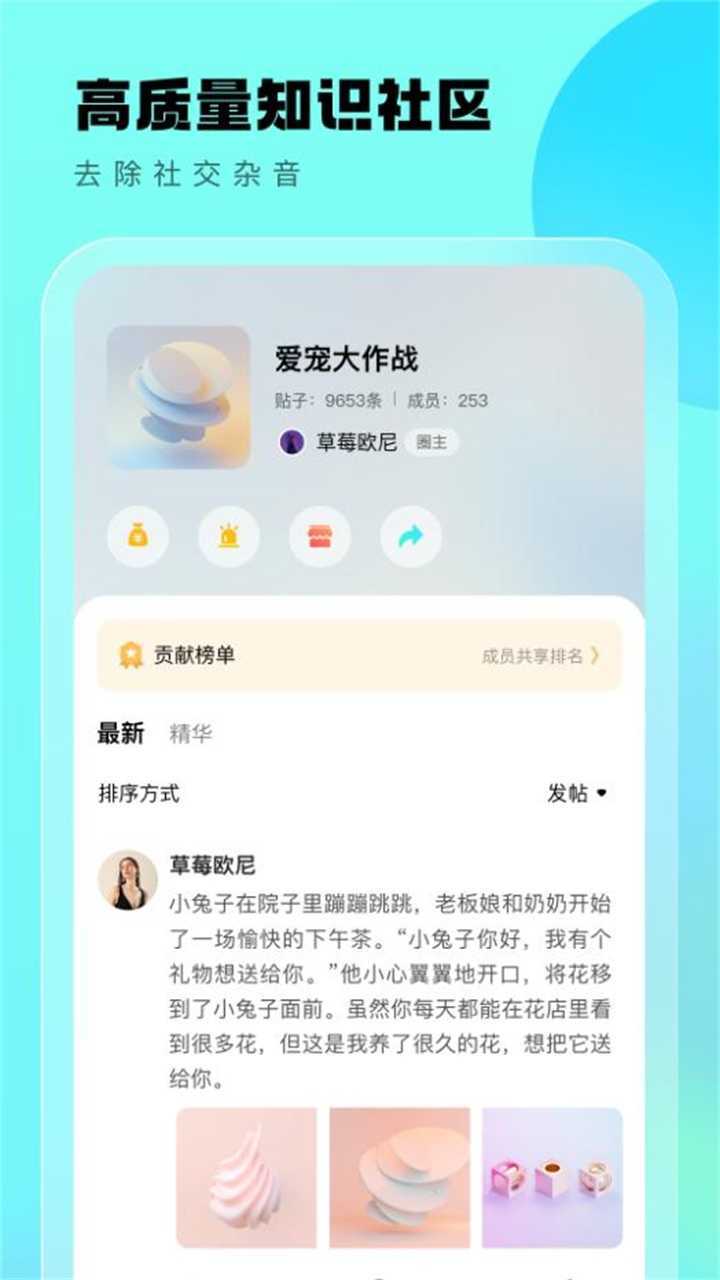Toggle sorting via 排序方式 label
The height and width of the screenshot is (1280, 720).
[138, 792]
